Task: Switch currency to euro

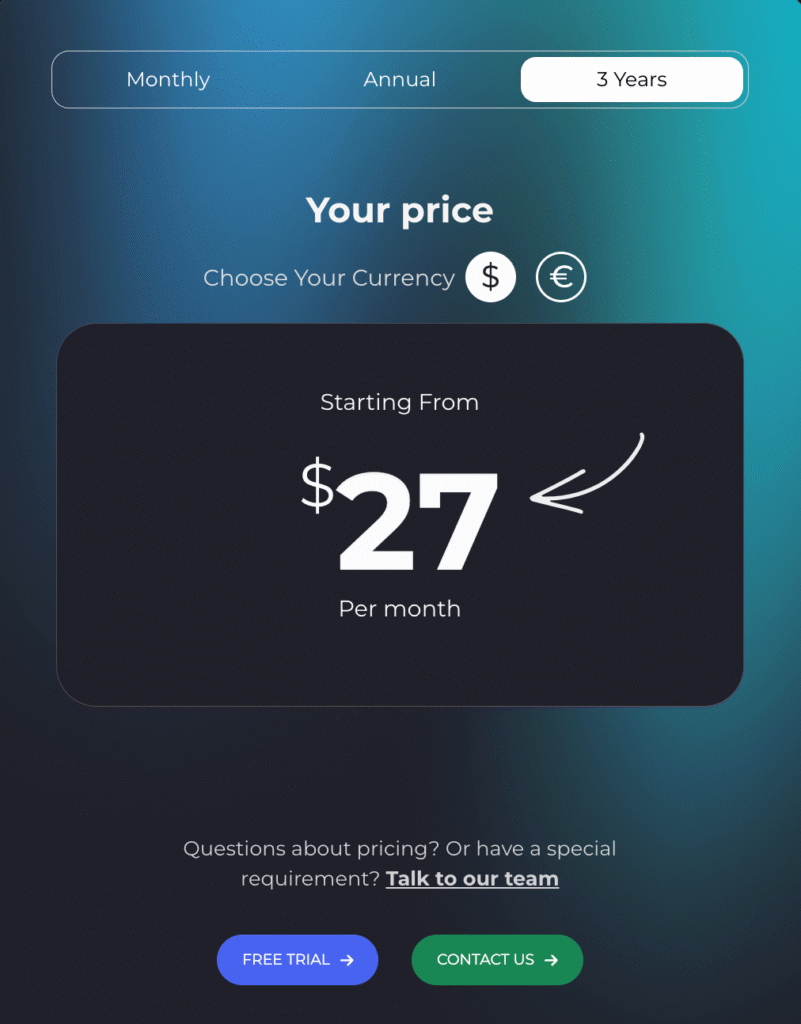Action: (x=561, y=277)
